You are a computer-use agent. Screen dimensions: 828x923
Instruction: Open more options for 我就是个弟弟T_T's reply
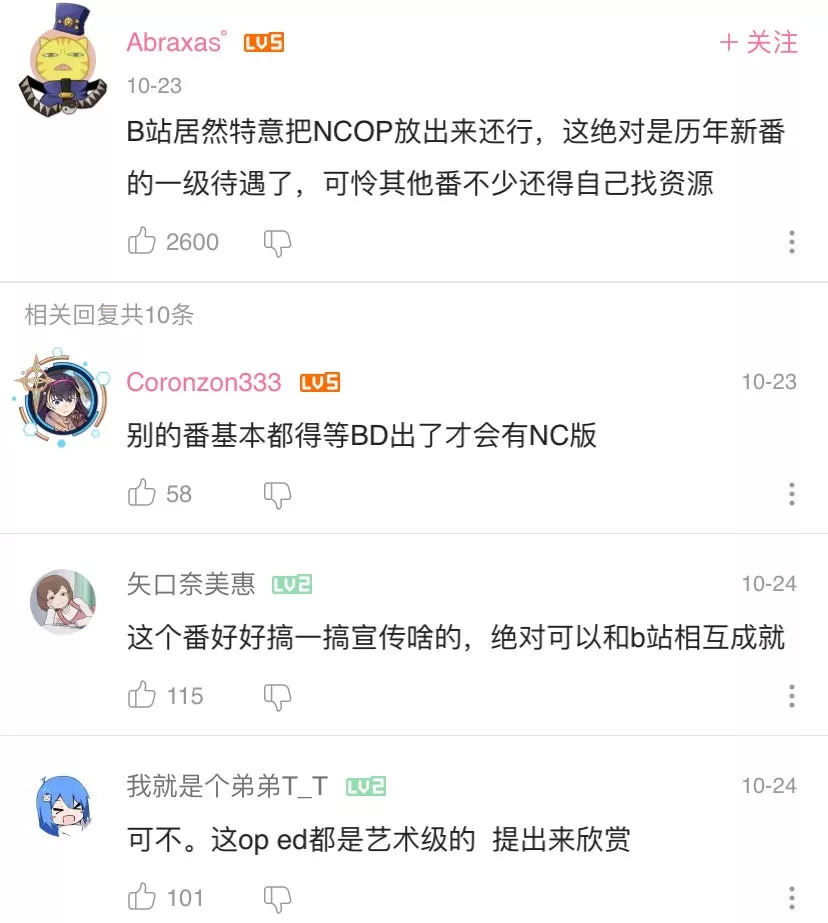pyautogui.click(x=791, y=897)
